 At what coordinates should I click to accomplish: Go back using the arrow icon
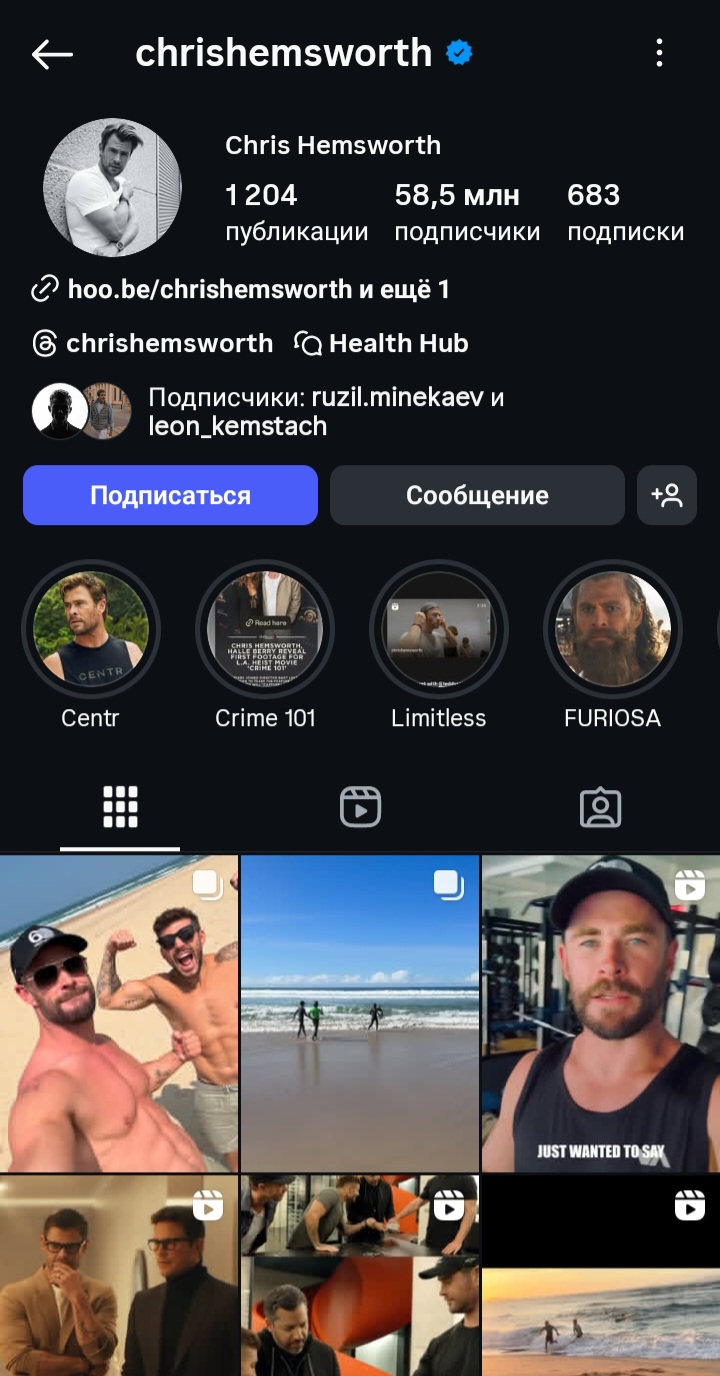pos(52,54)
